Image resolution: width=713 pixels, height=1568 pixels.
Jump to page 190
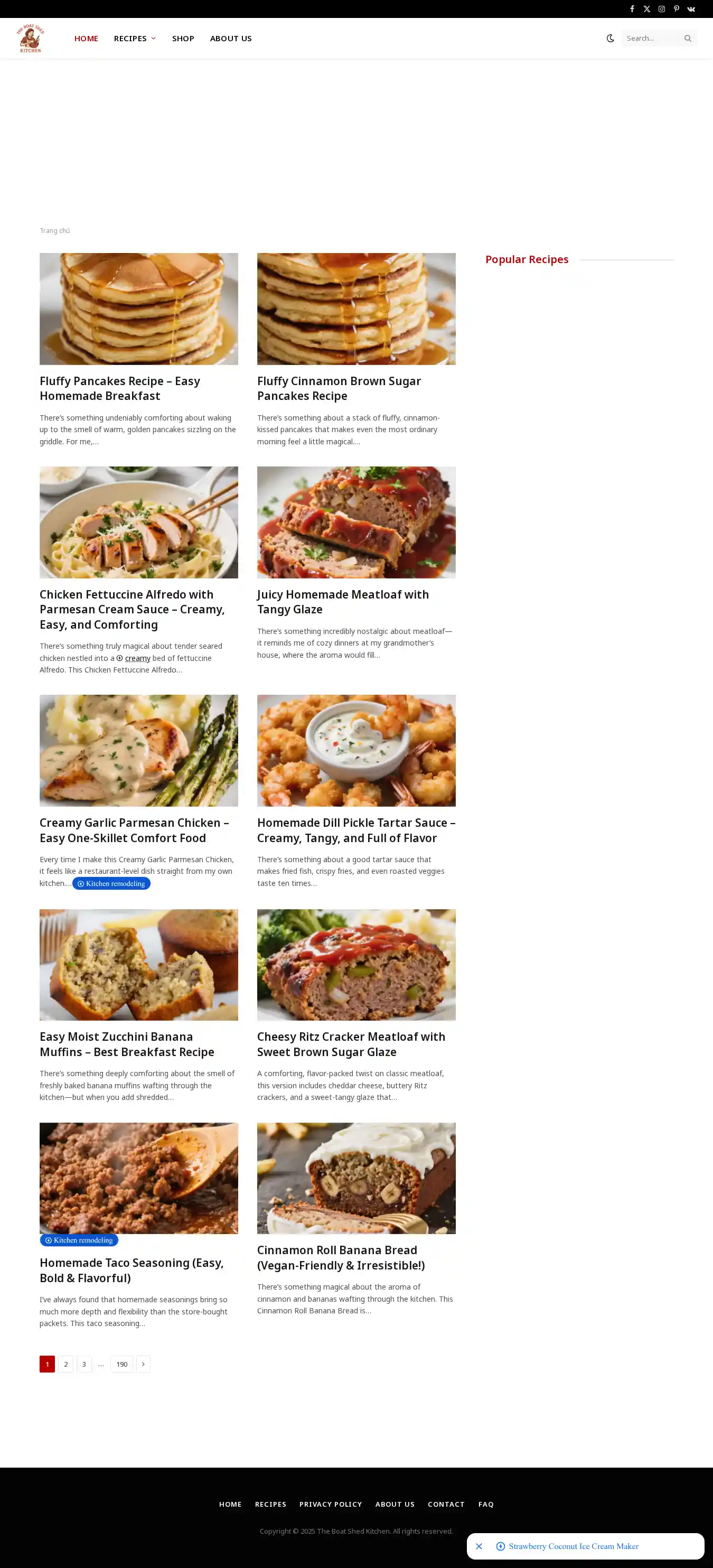pos(121,1364)
